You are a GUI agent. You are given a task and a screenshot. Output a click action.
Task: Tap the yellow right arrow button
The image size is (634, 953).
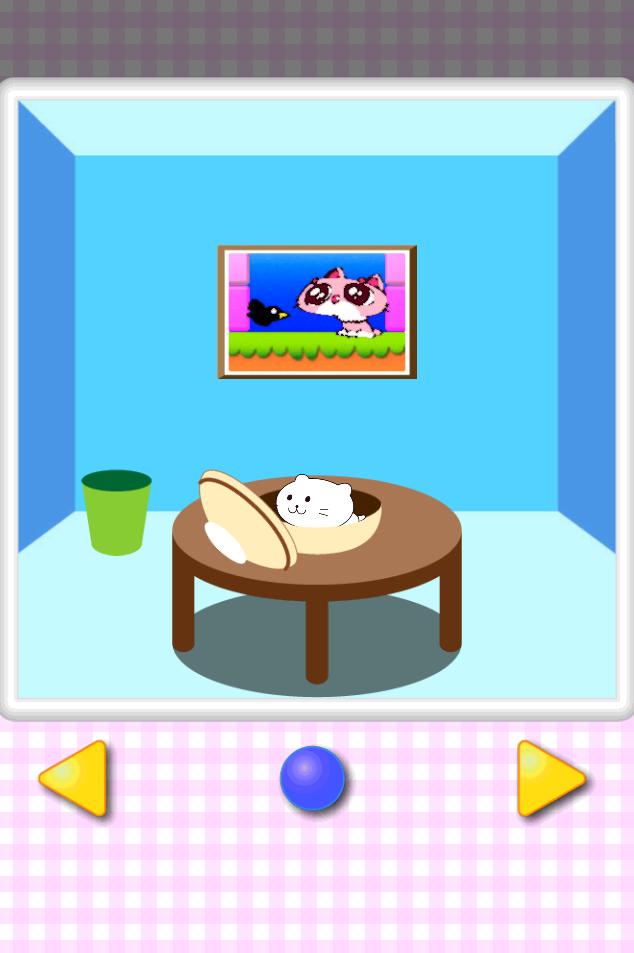pos(549,778)
